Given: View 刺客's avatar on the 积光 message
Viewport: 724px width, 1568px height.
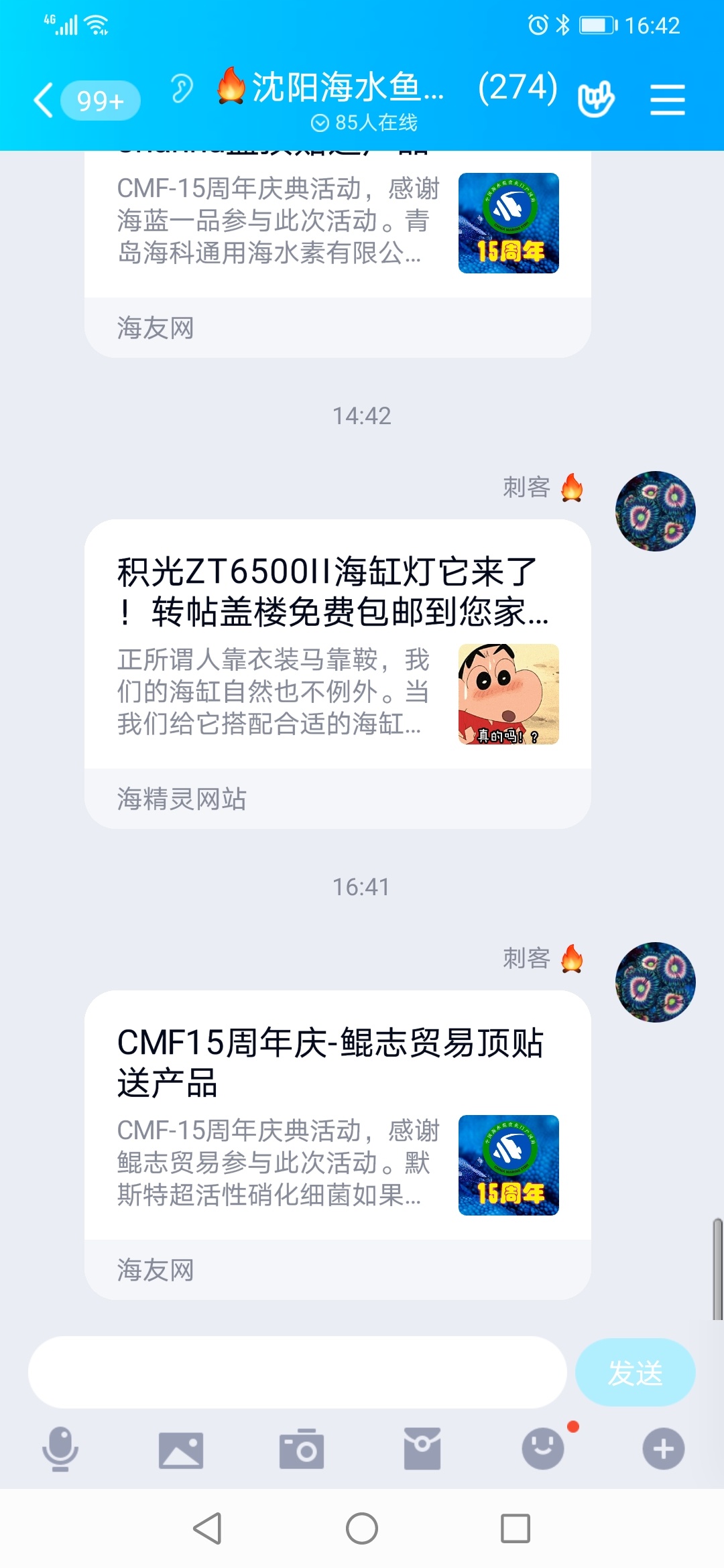Looking at the screenshot, I should 655,511.
